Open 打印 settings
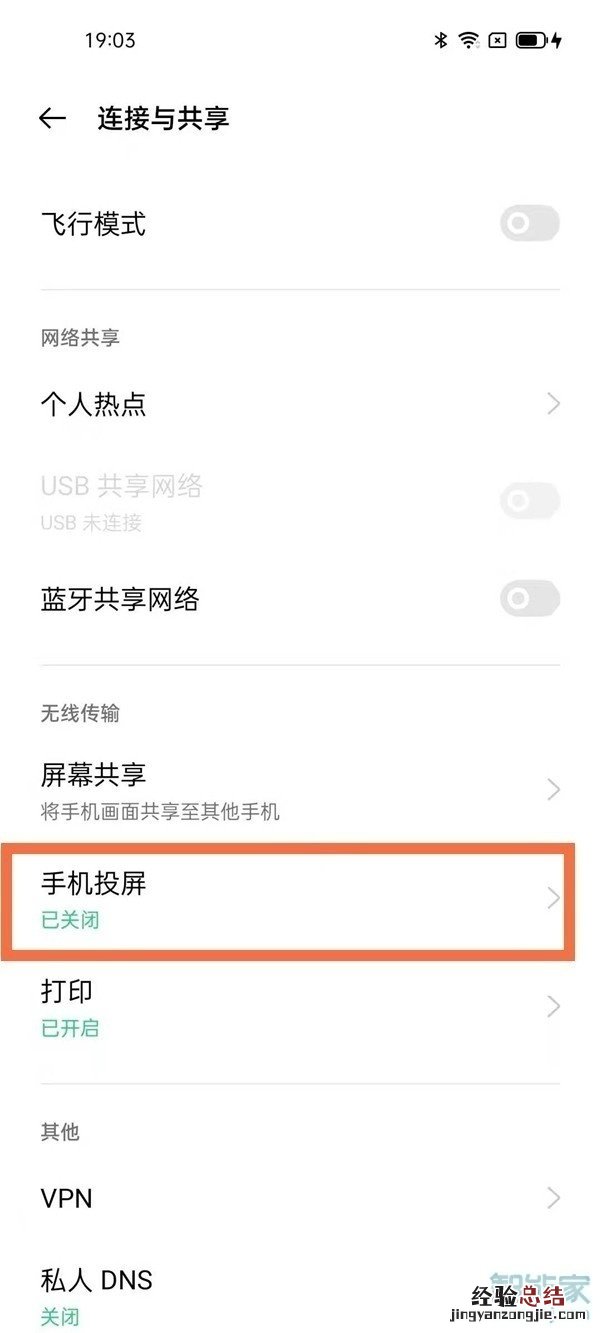The width and height of the screenshot is (600, 1333). (x=300, y=1007)
